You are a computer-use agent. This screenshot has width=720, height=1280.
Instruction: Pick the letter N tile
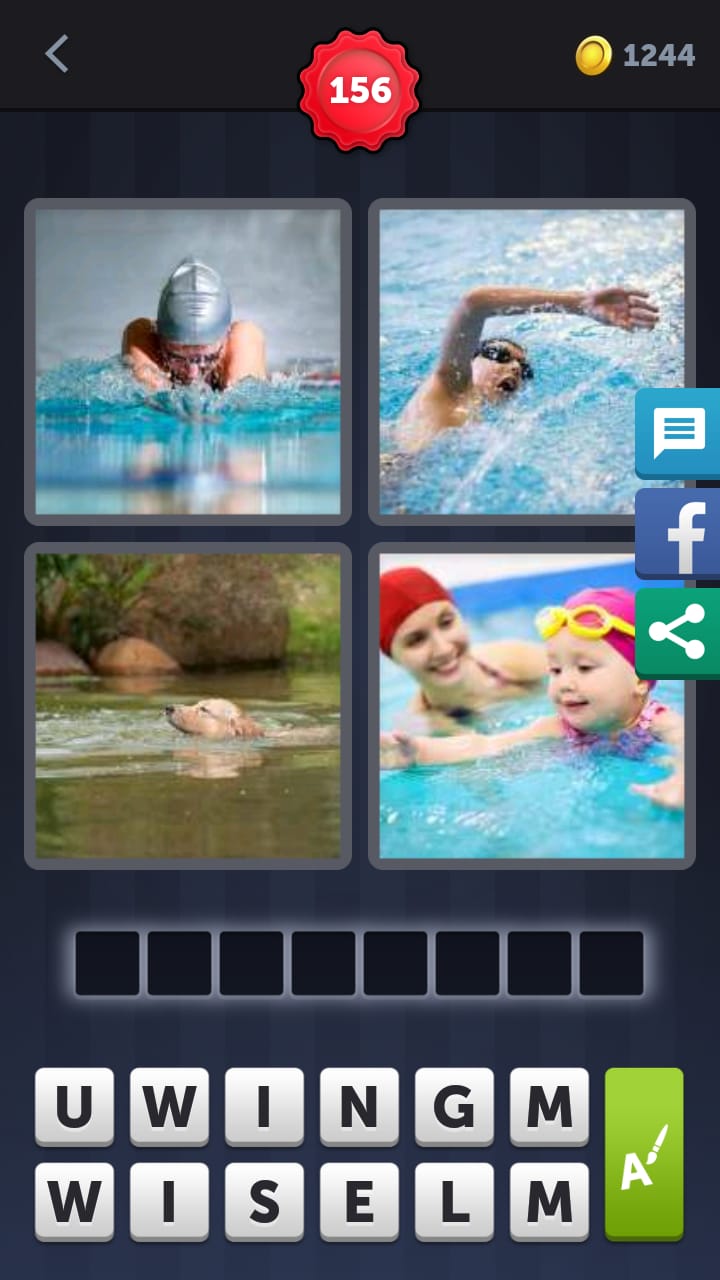click(x=359, y=1105)
